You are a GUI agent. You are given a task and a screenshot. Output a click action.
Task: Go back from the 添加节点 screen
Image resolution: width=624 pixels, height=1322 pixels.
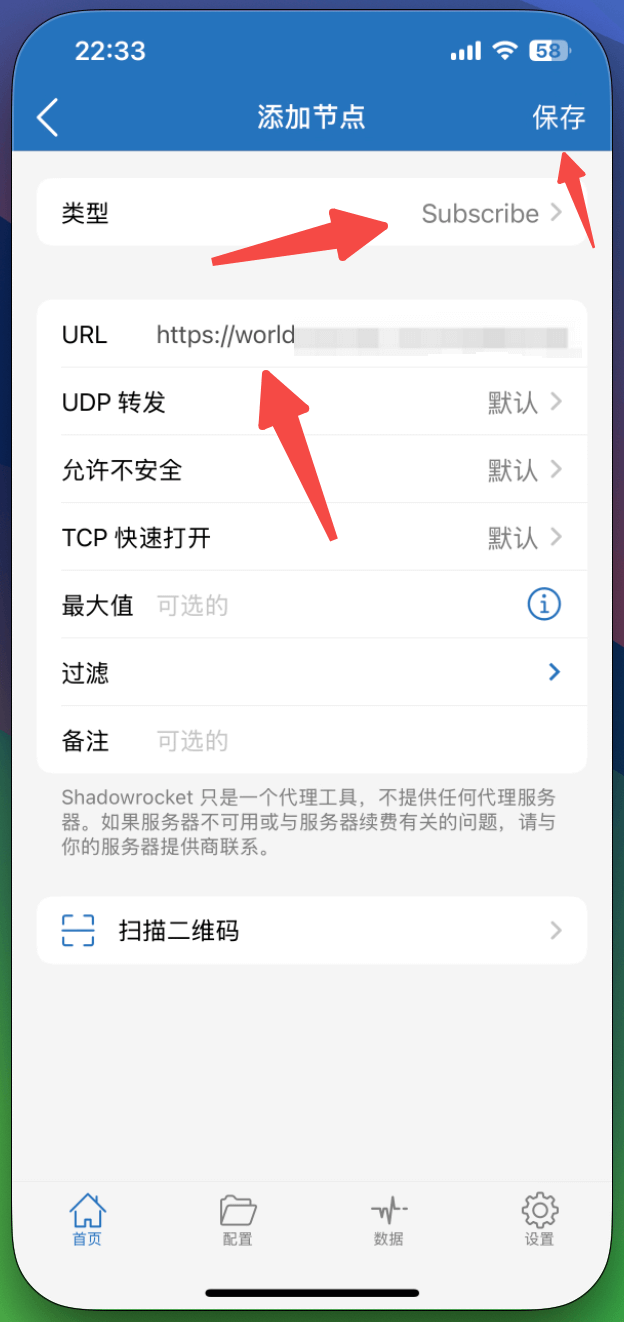(x=48, y=117)
